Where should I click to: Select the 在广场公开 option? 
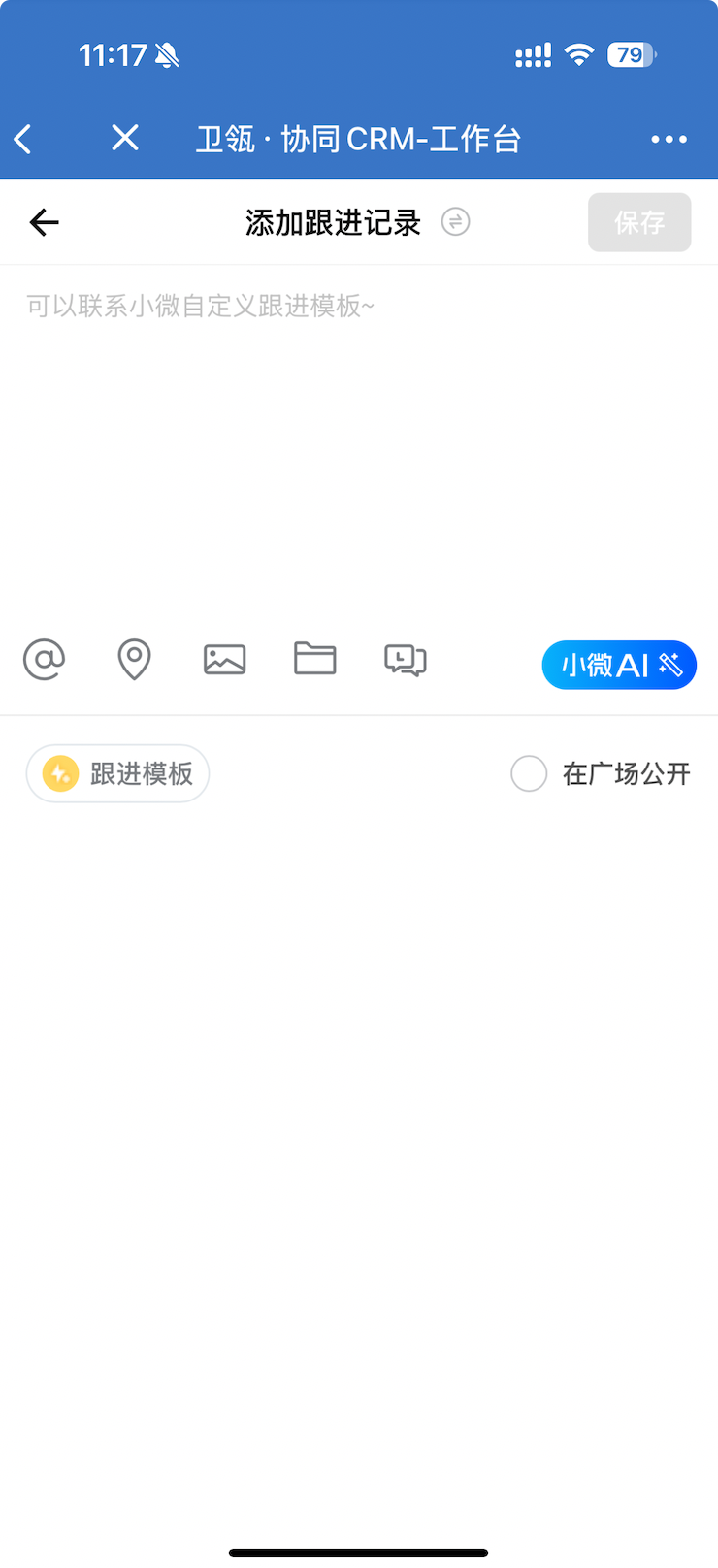coord(601,773)
